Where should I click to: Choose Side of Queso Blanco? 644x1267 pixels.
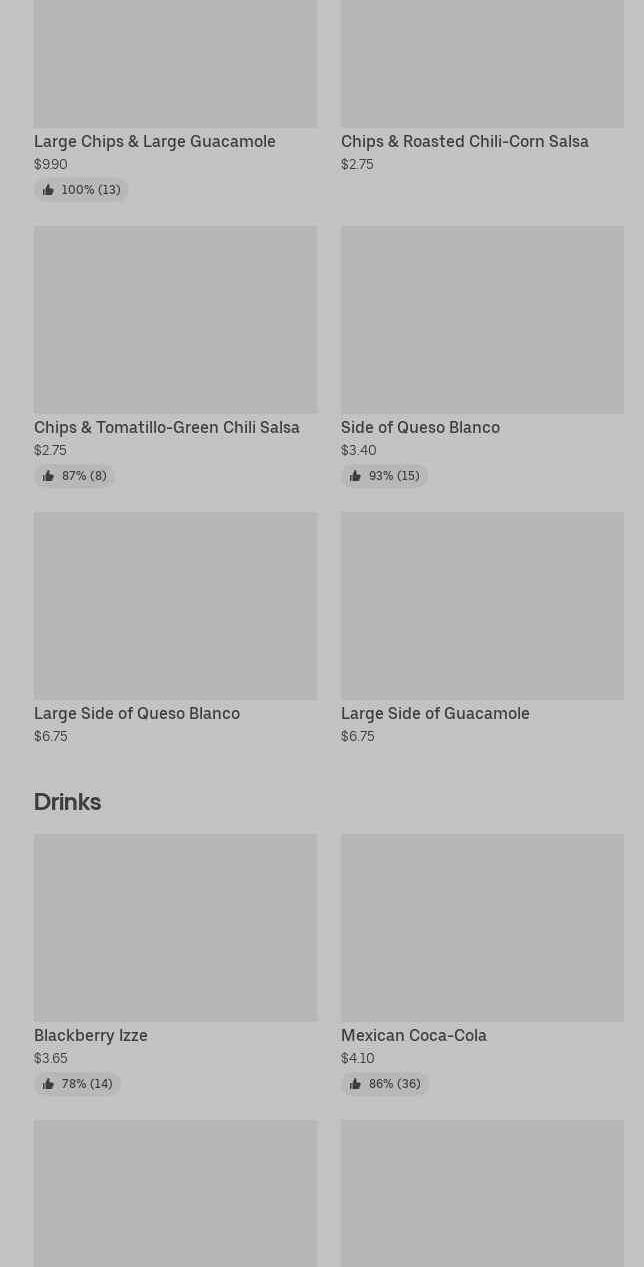point(482,357)
